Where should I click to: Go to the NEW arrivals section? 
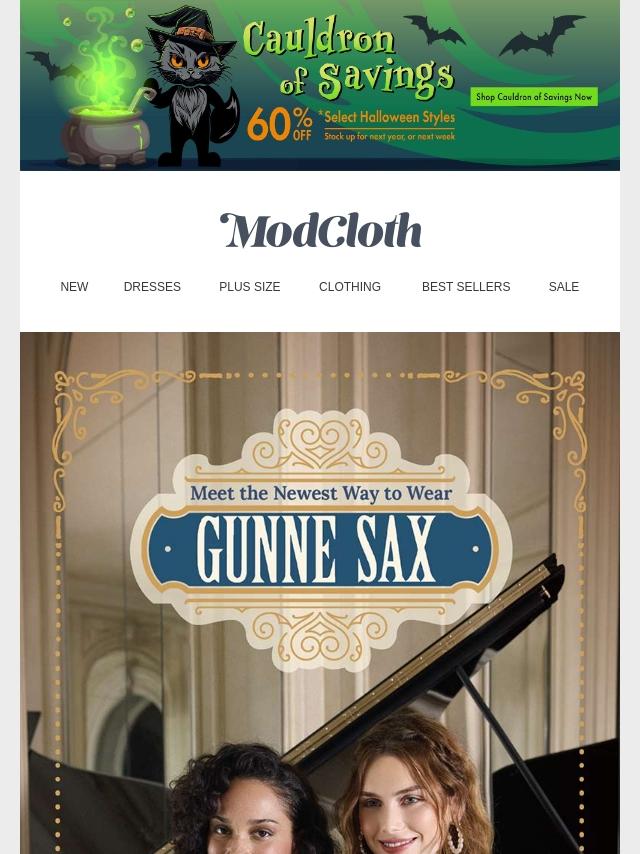point(74,287)
